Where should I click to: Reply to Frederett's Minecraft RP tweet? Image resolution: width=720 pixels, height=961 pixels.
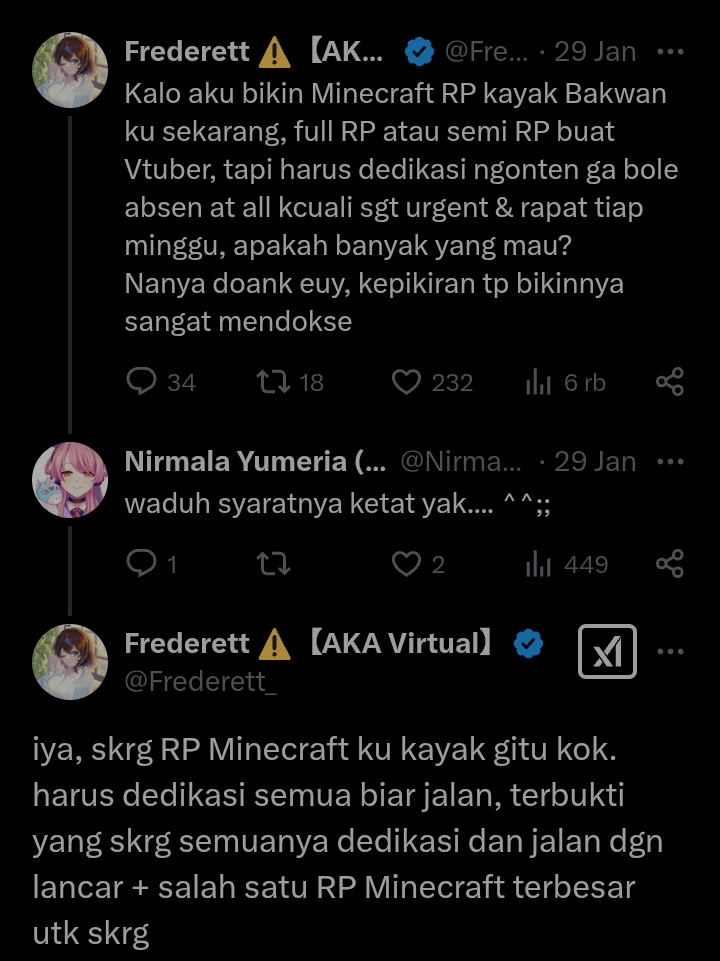pos(144,381)
